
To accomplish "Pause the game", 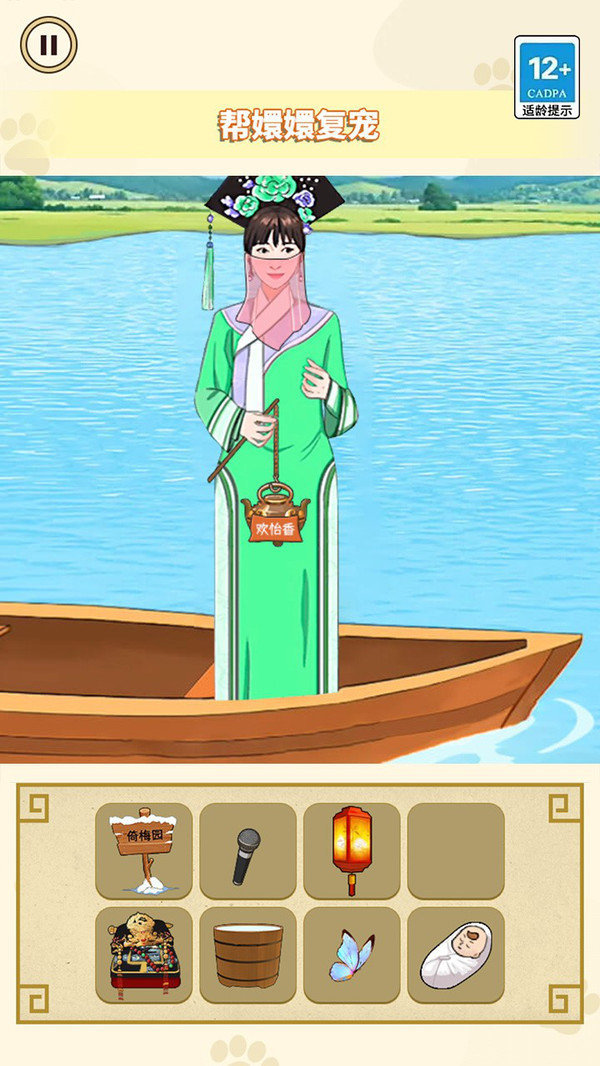I will (x=48, y=45).
